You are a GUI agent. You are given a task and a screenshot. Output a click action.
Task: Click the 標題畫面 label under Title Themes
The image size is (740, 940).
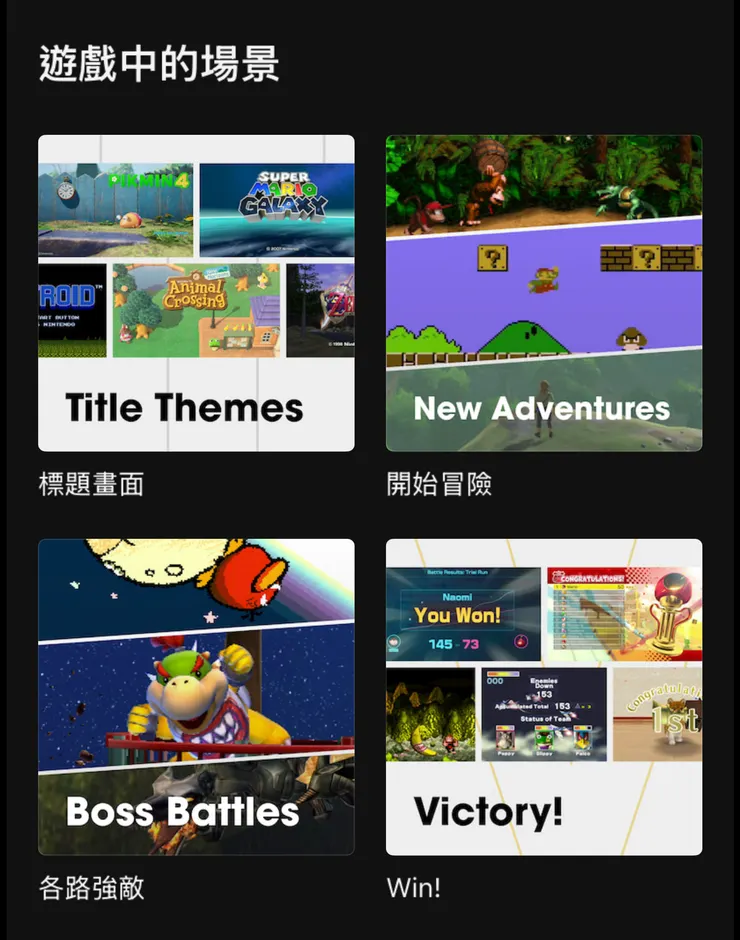[x=90, y=483]
